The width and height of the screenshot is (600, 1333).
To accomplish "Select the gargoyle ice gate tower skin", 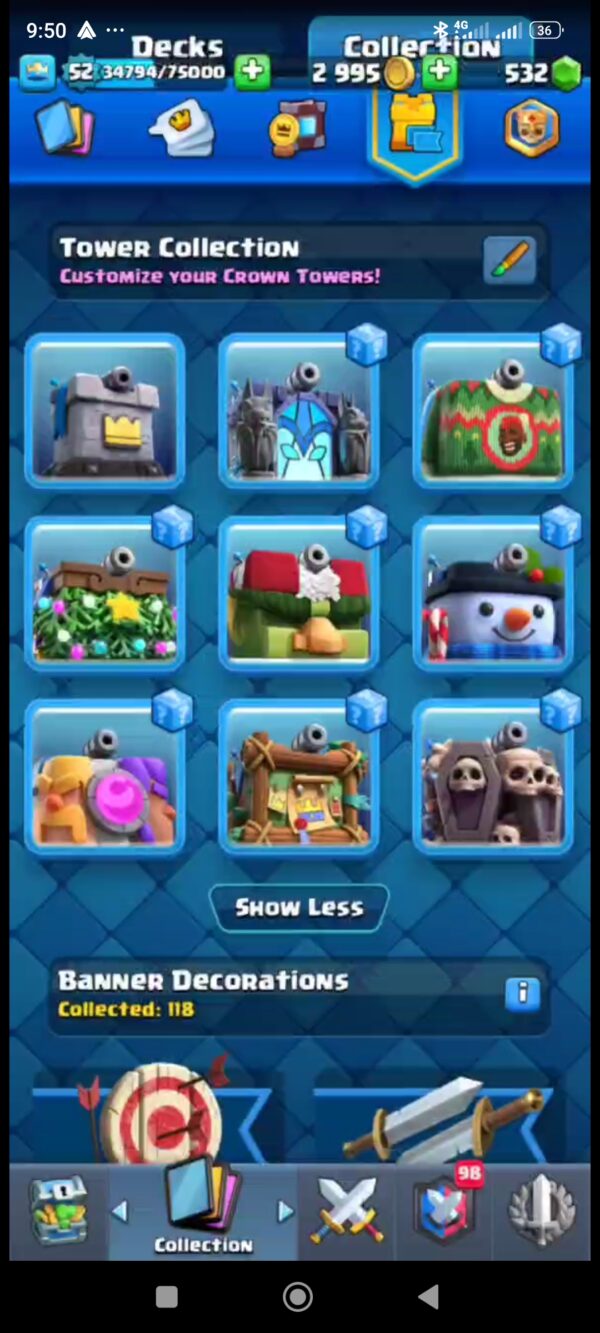I will (x=298, y=411).
